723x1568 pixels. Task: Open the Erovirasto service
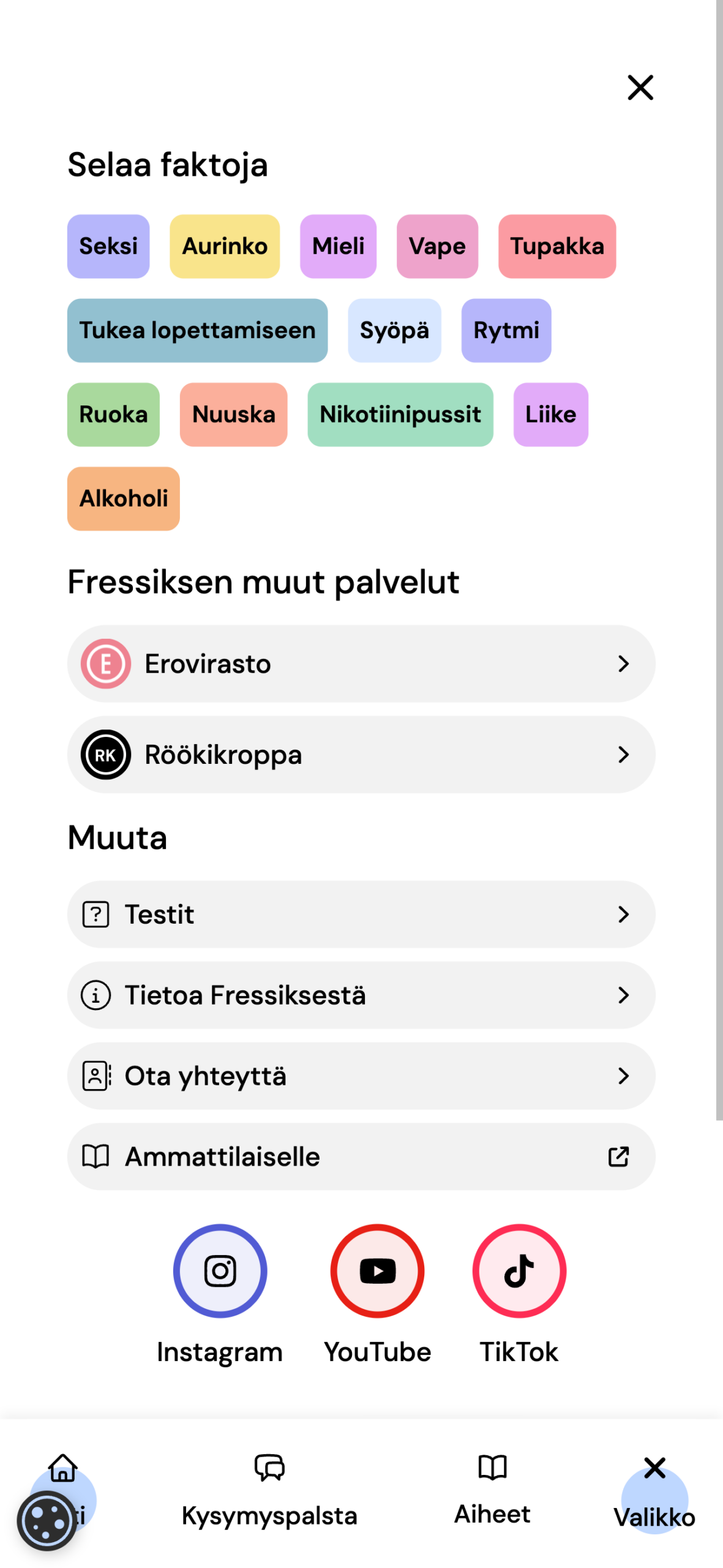pos(361,663)
